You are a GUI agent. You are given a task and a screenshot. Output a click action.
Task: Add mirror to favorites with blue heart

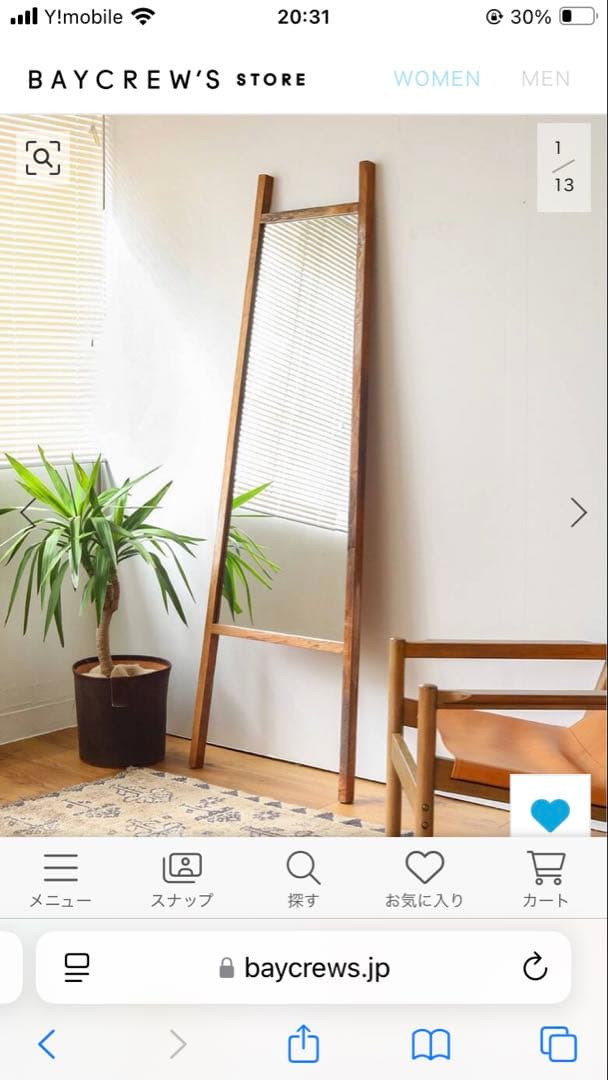pyautogui.click(x=549, y=814)
